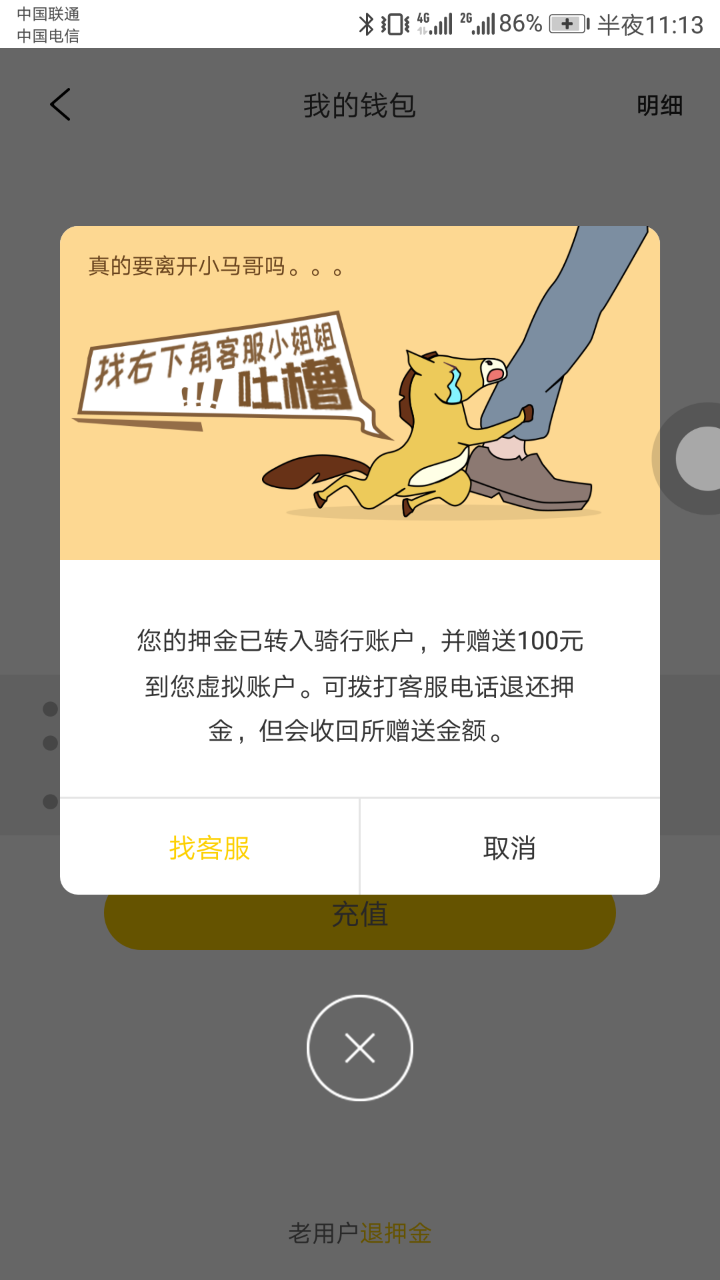Tap the floating customer service bubble
Screen dimensions: 720x1280
click(700, 459)
